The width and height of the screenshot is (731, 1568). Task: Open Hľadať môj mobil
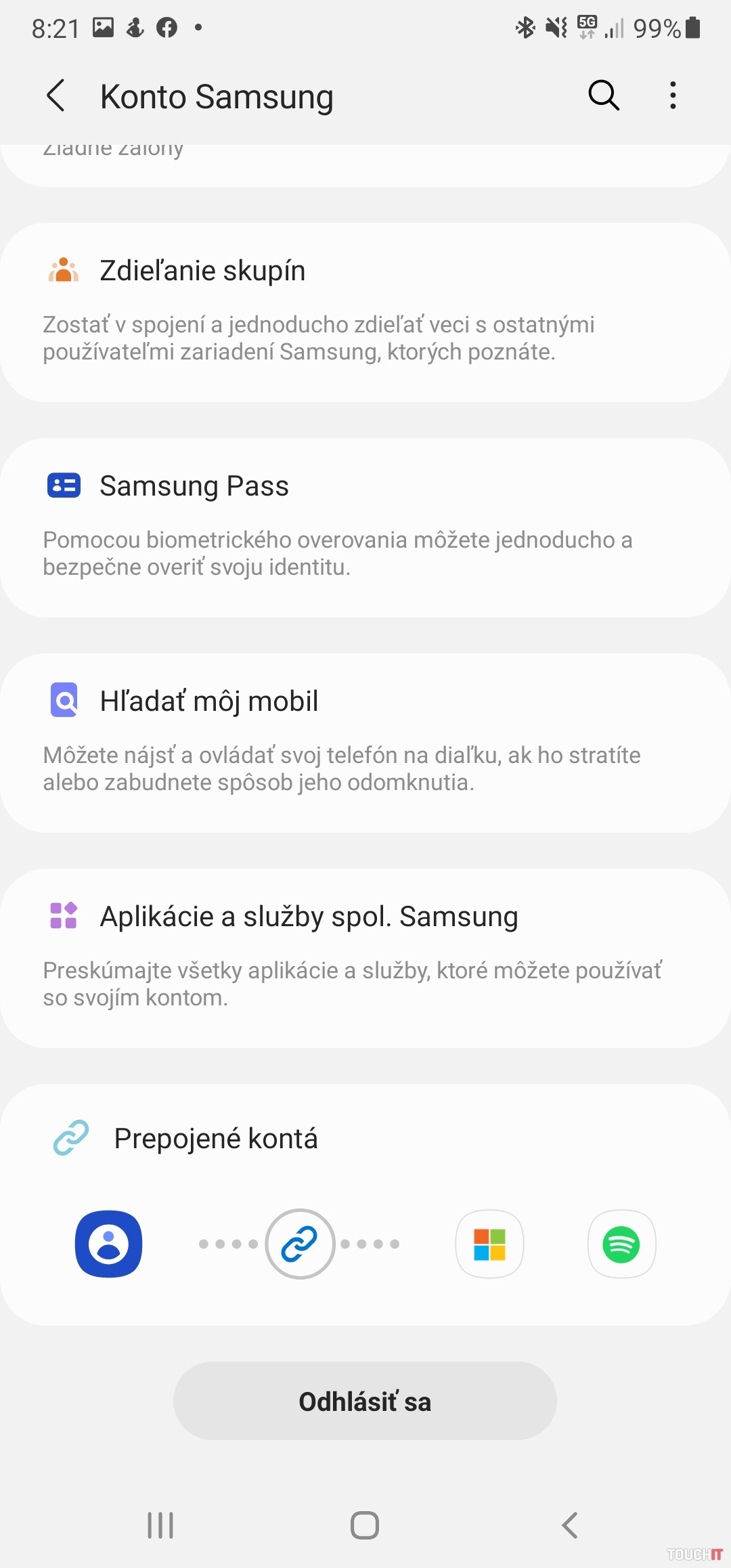point(365,742)
